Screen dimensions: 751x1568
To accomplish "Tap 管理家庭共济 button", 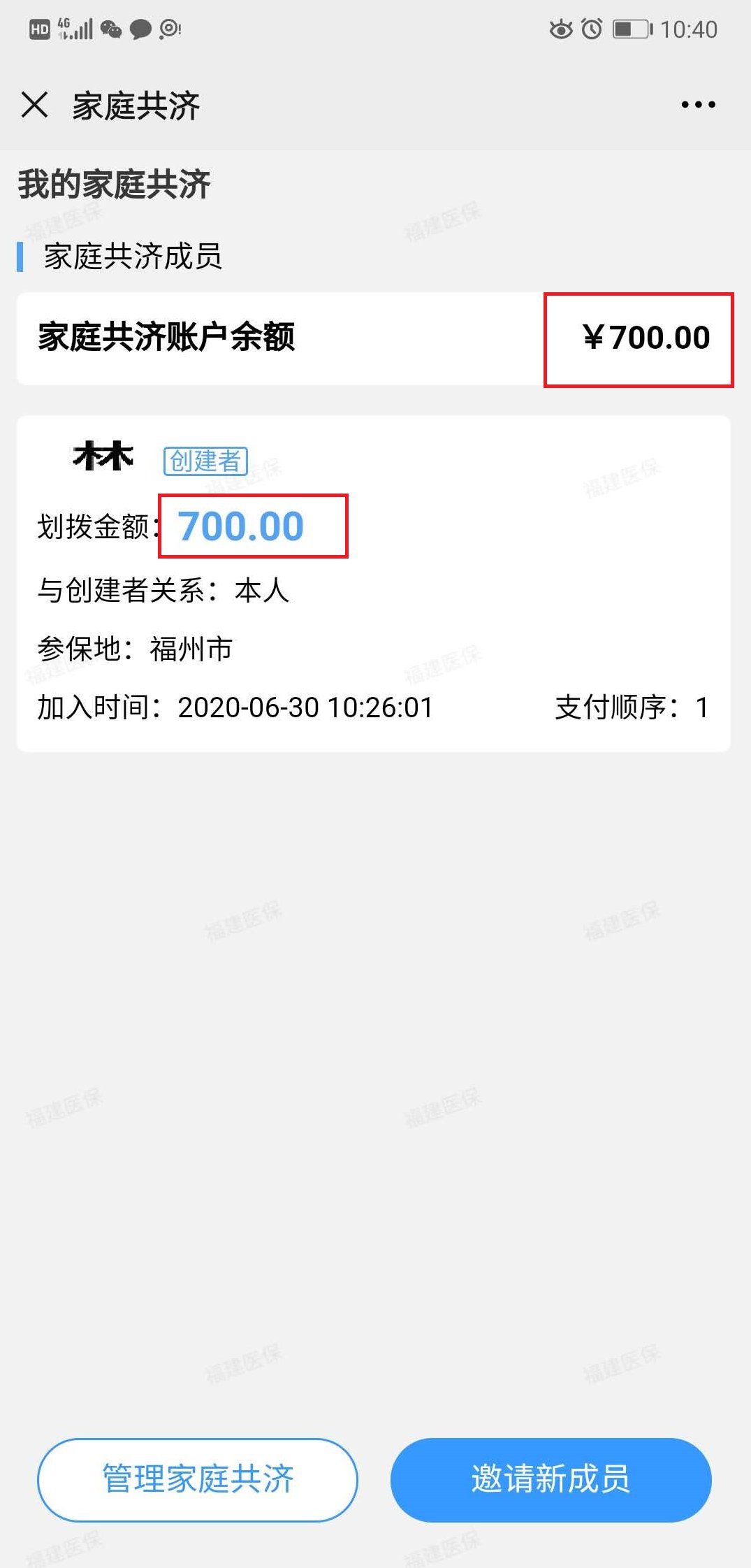I will click(x=198, y=1479).
